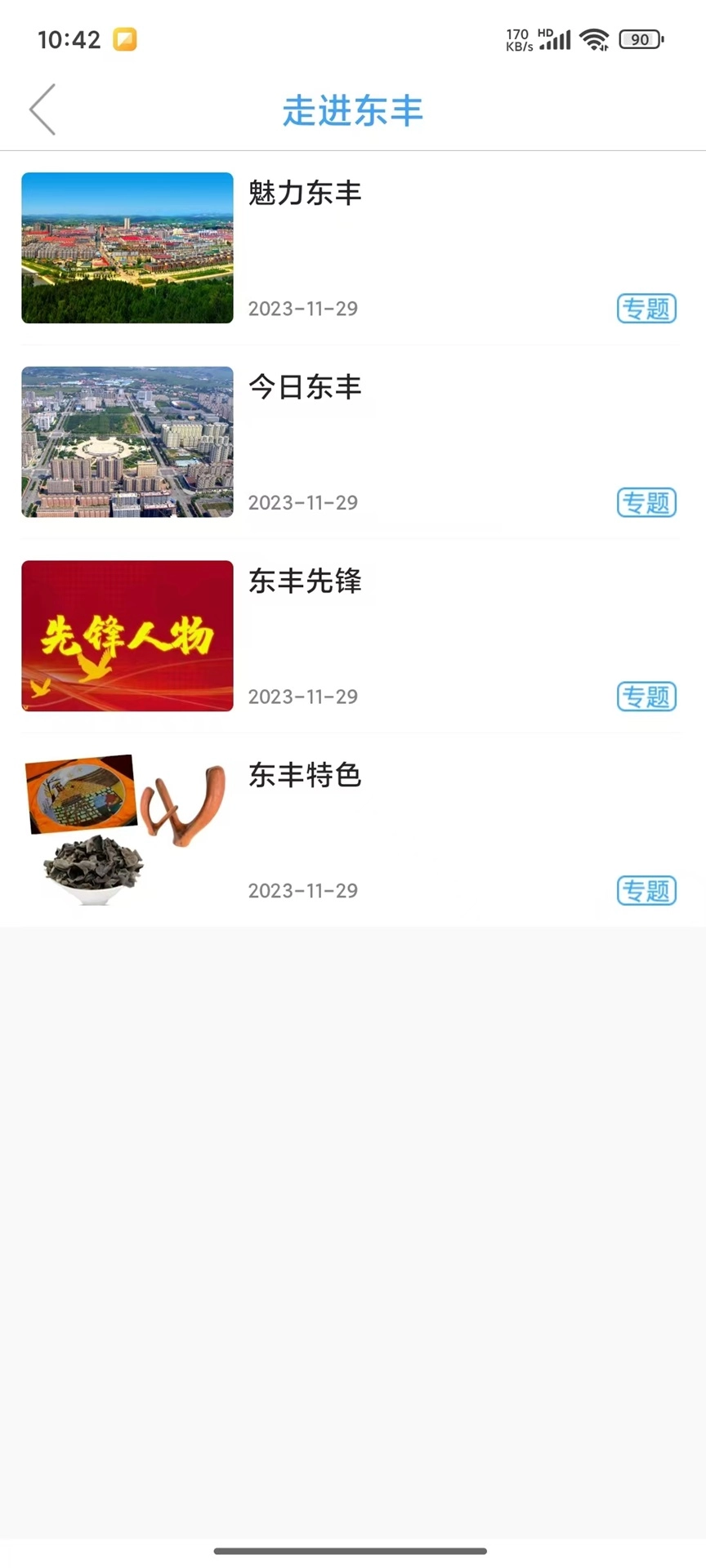Tap the red 先锋人物 banner thumbnail
Screen dimensions: 706x1568
(x=127, y=636)
